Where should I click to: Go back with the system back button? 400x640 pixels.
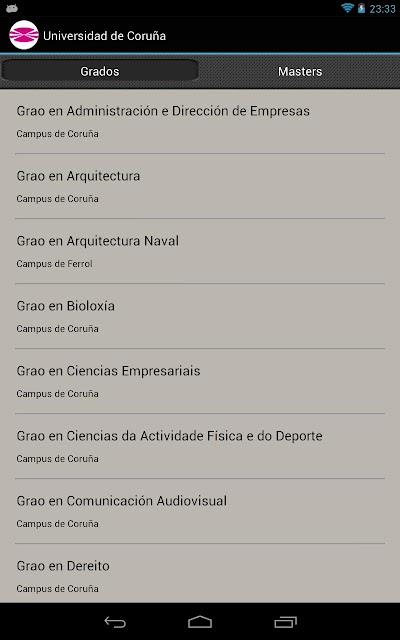click(115, 622)
